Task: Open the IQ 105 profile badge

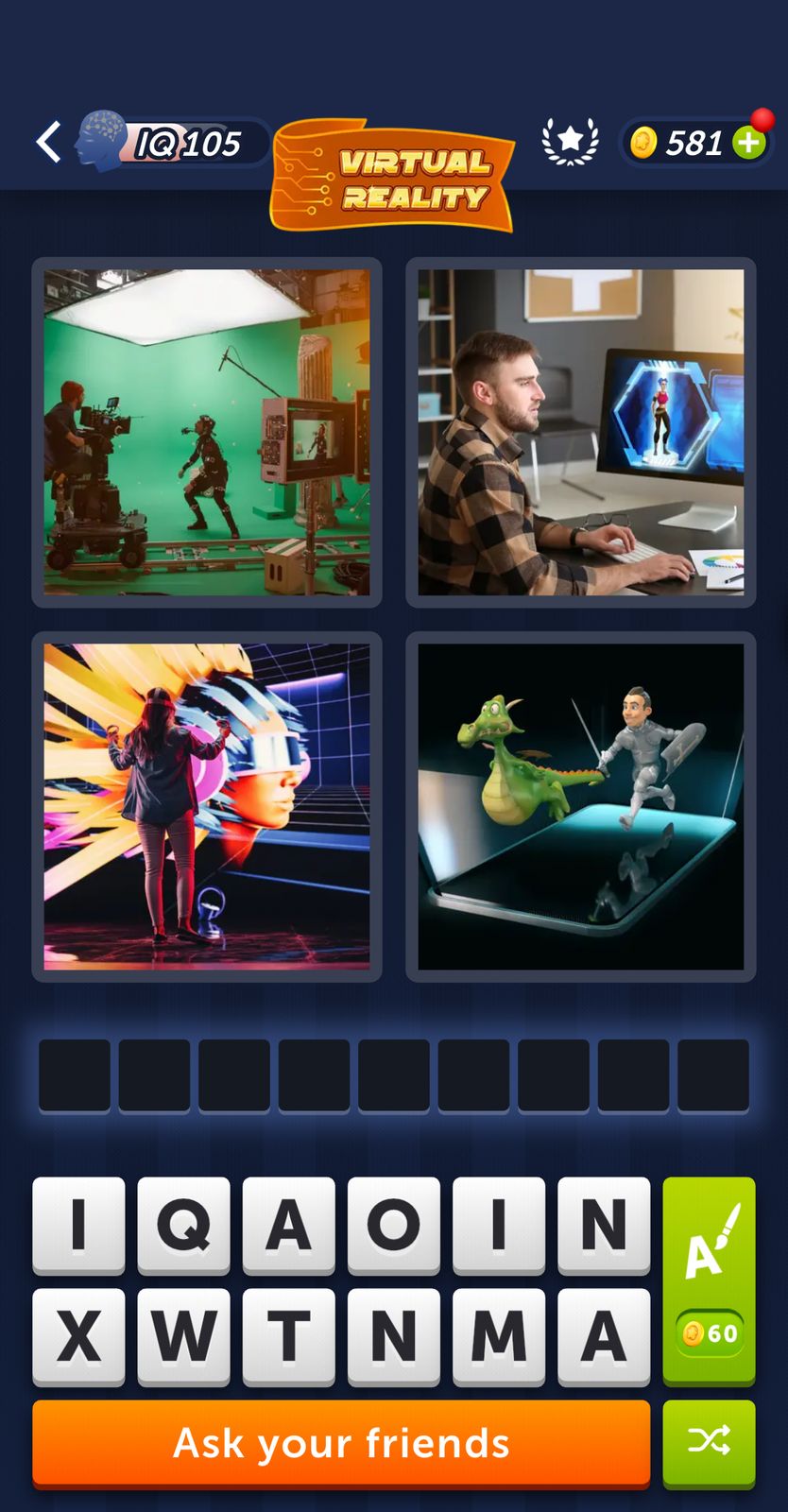Action: (170, 143)
